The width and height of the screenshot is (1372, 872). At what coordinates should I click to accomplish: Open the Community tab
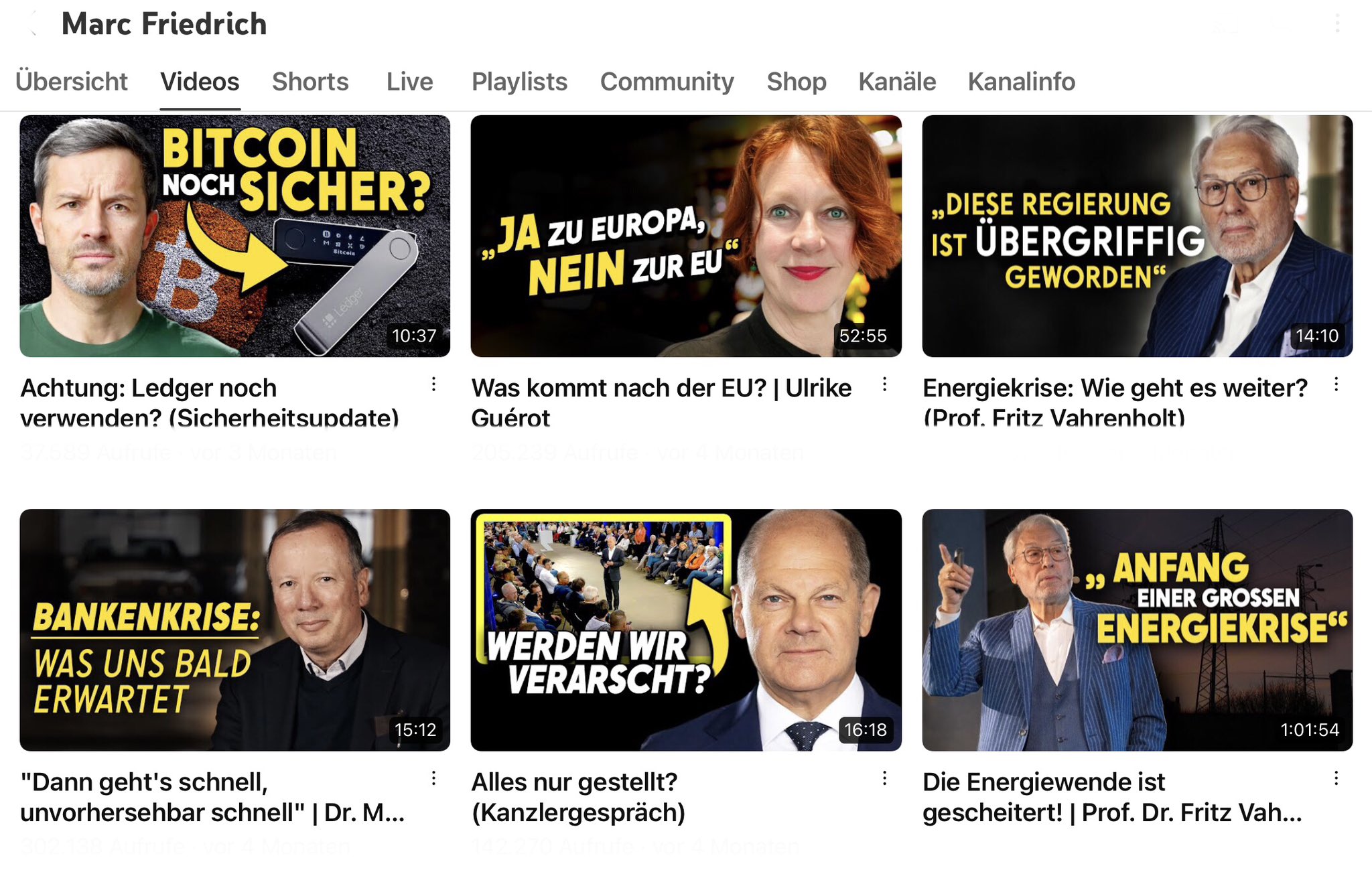pos(667,82)
